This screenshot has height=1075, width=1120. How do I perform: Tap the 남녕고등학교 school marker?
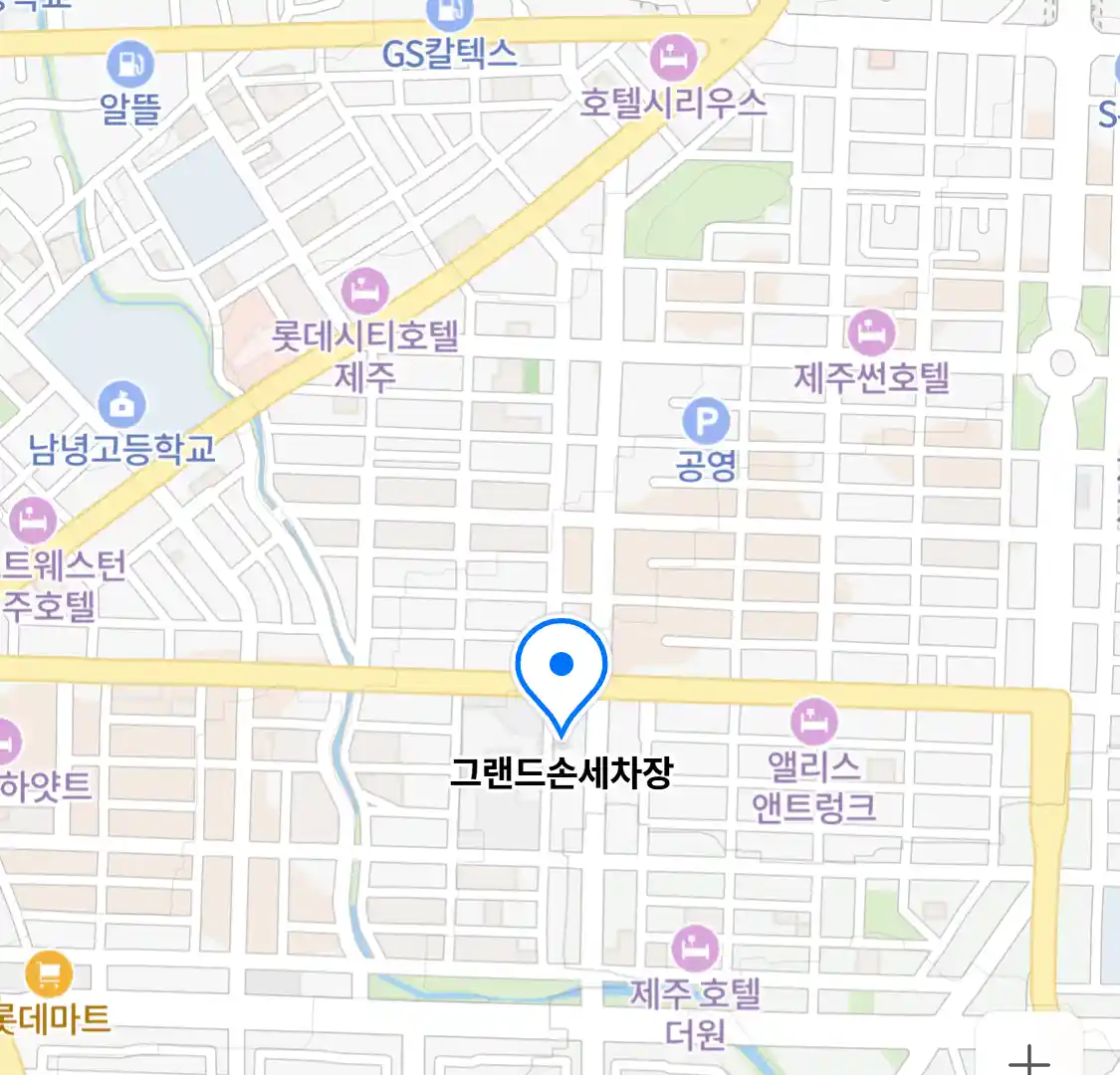(121, 405)
